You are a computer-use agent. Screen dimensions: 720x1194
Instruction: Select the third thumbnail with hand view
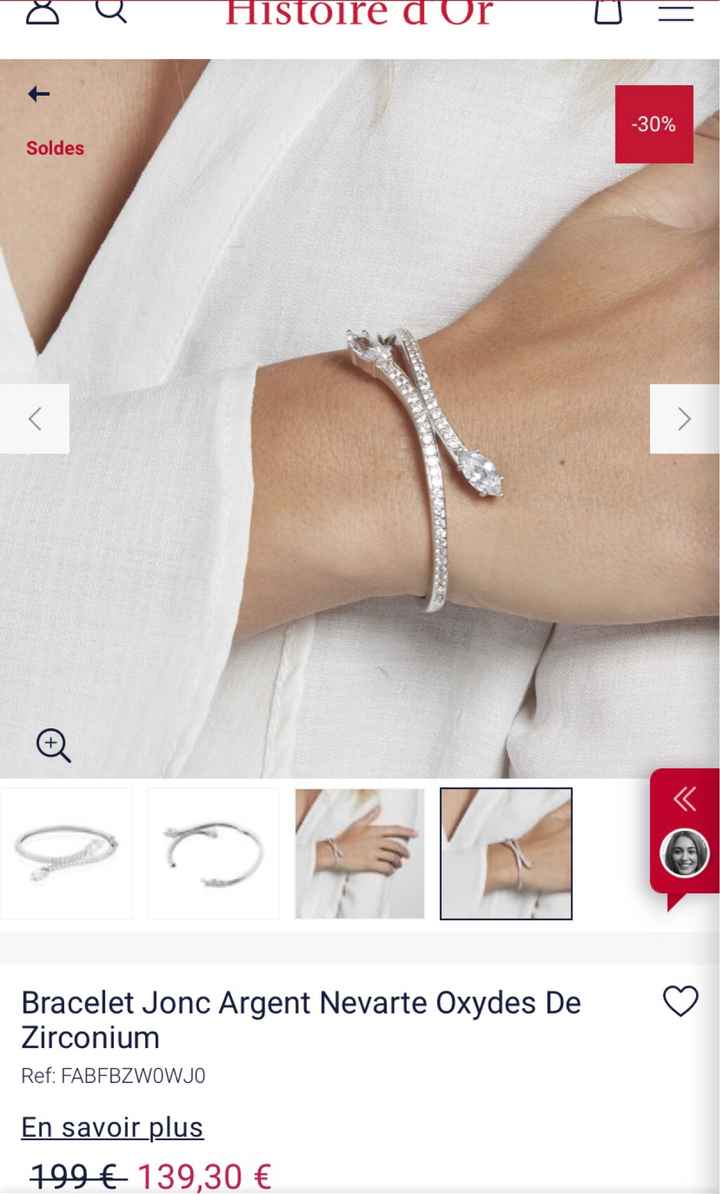[360, 853]
